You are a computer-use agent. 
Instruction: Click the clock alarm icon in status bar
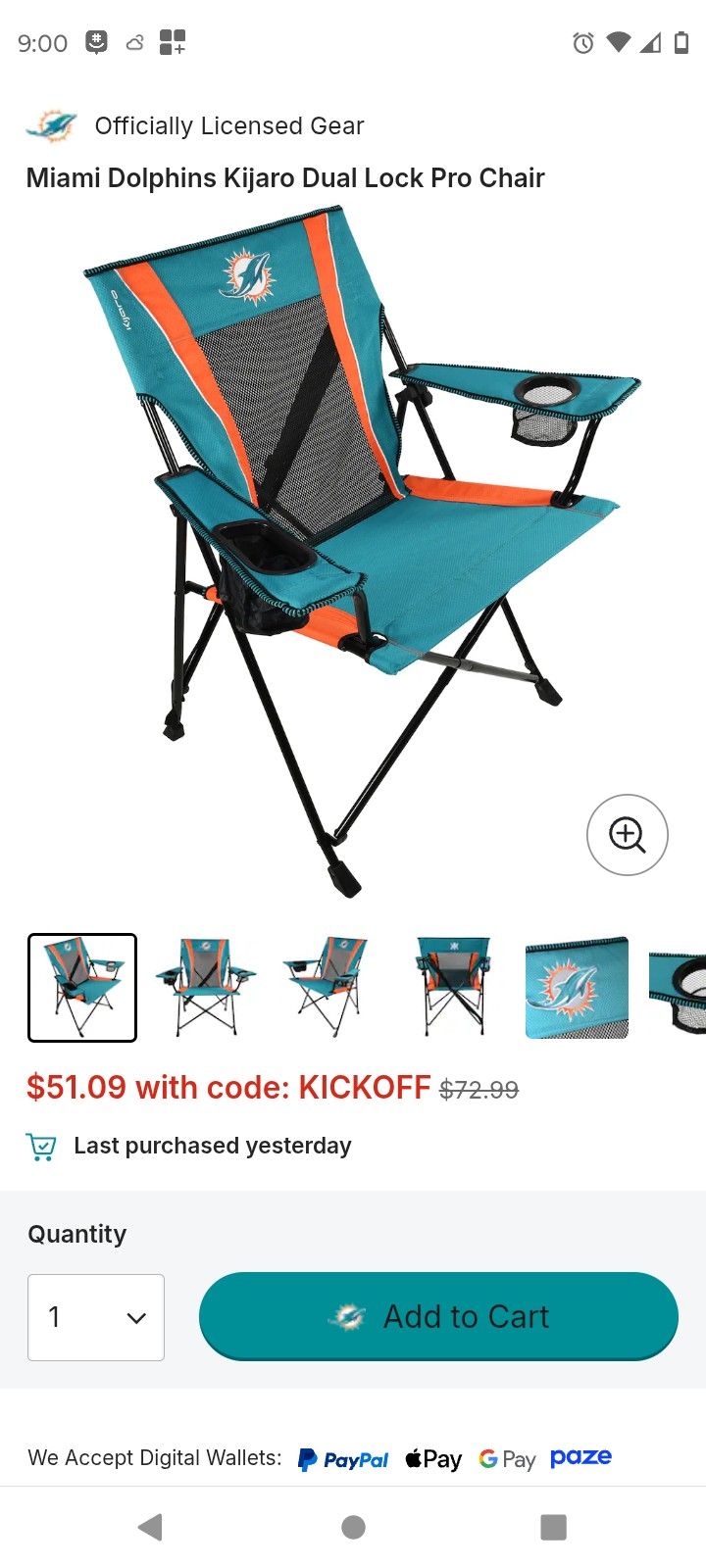(x=580, y=43)
